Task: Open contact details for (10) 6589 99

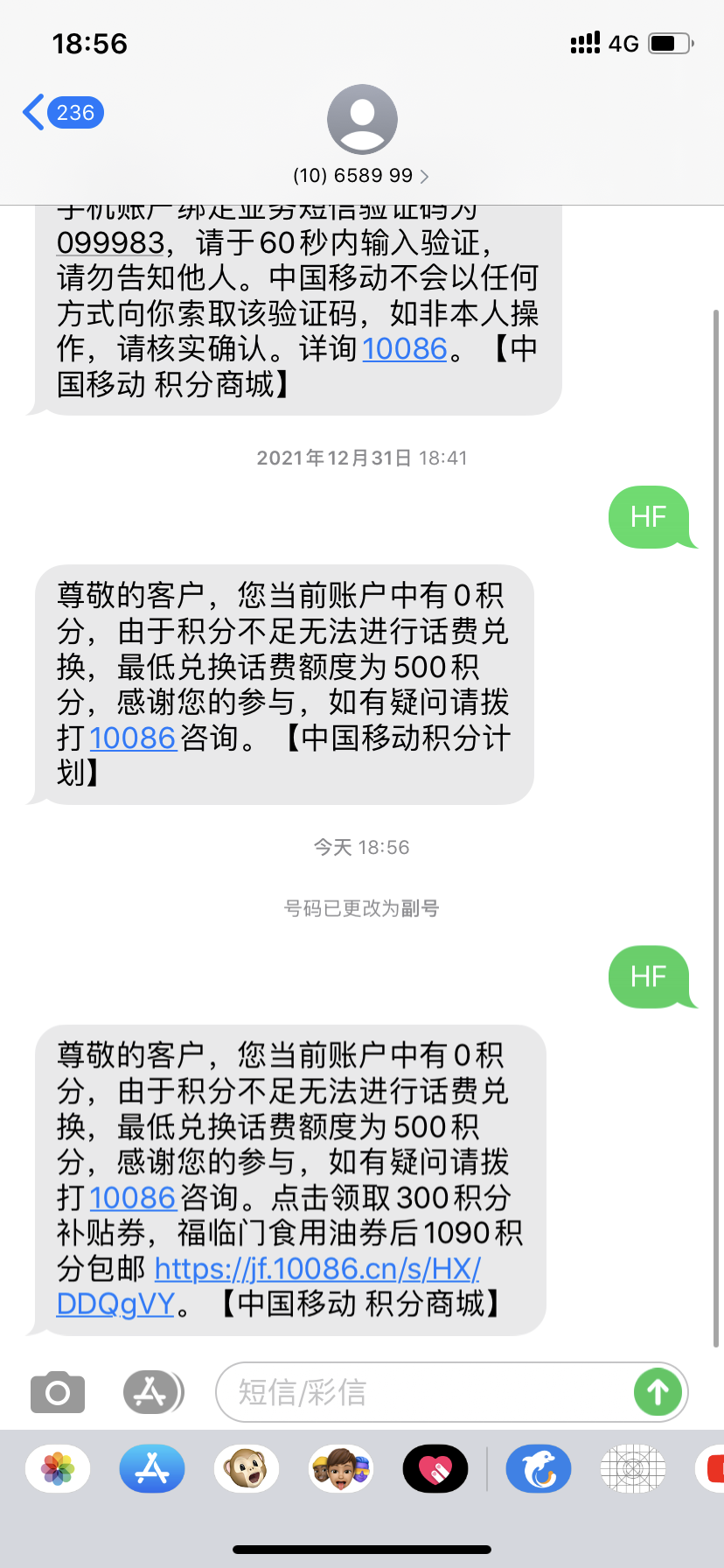Action: [x=361, y=136]
